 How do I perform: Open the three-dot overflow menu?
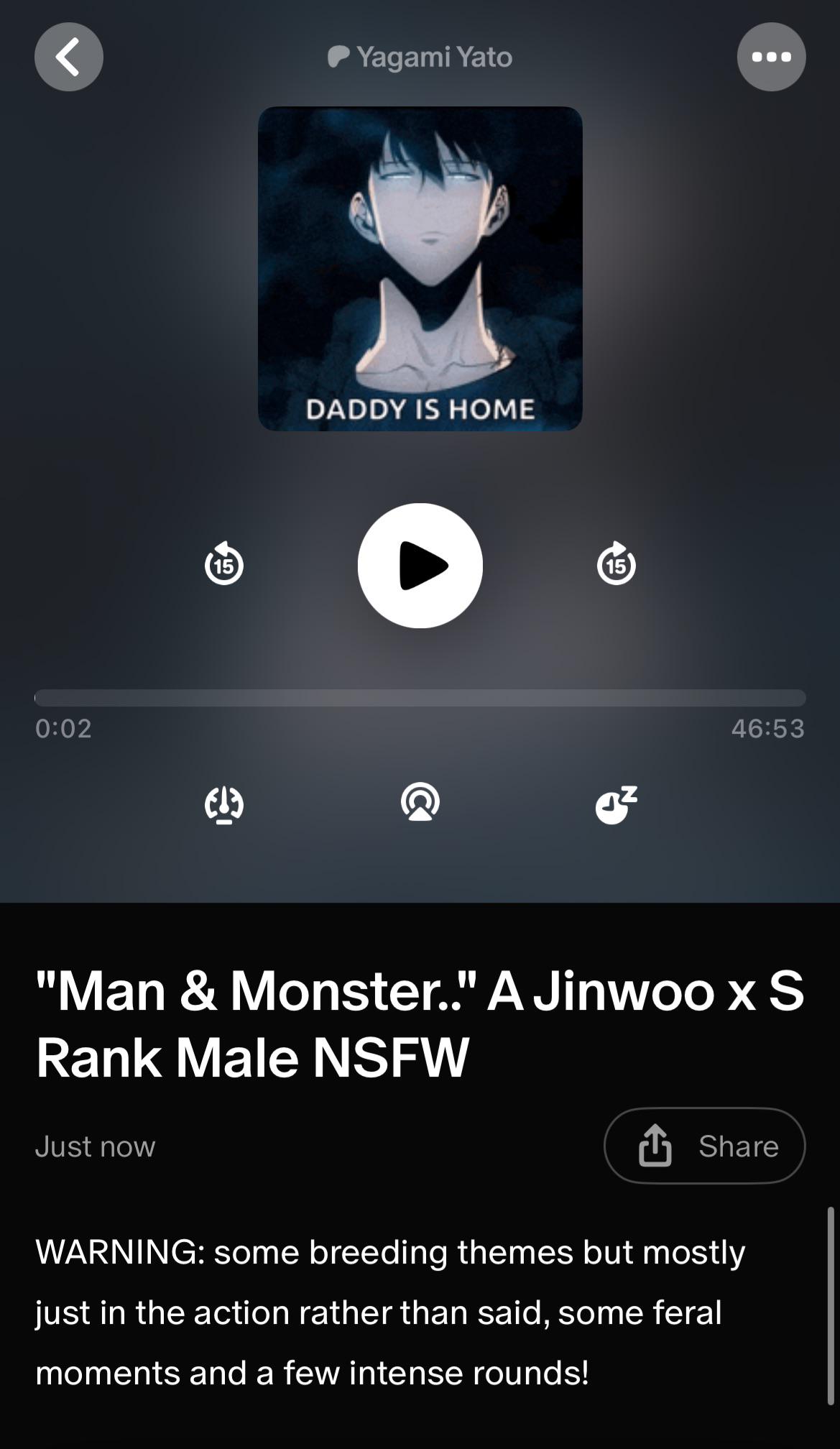click(771, 57)
